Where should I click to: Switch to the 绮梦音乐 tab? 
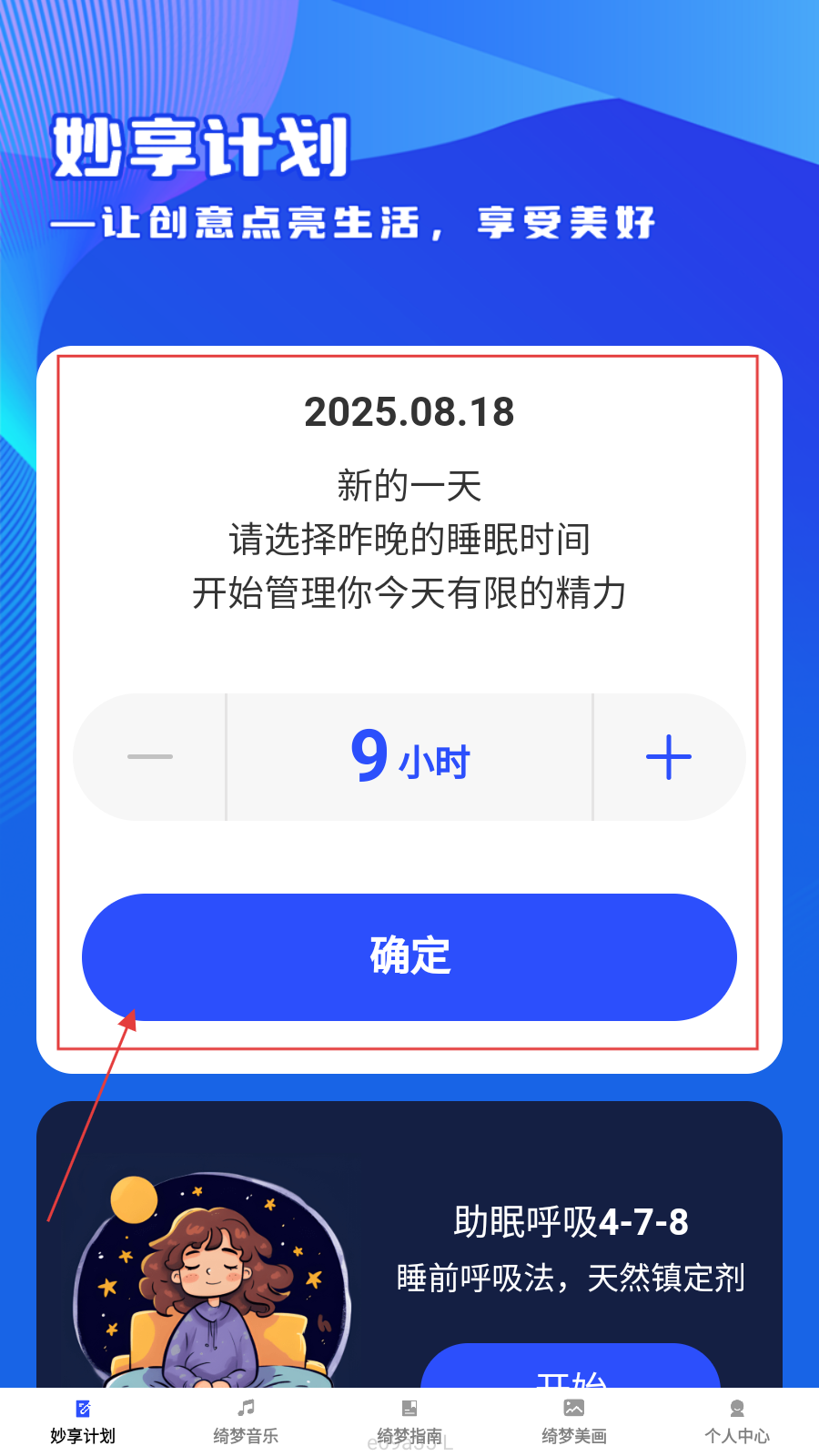pyautogui.click(x=246, y=1421)
